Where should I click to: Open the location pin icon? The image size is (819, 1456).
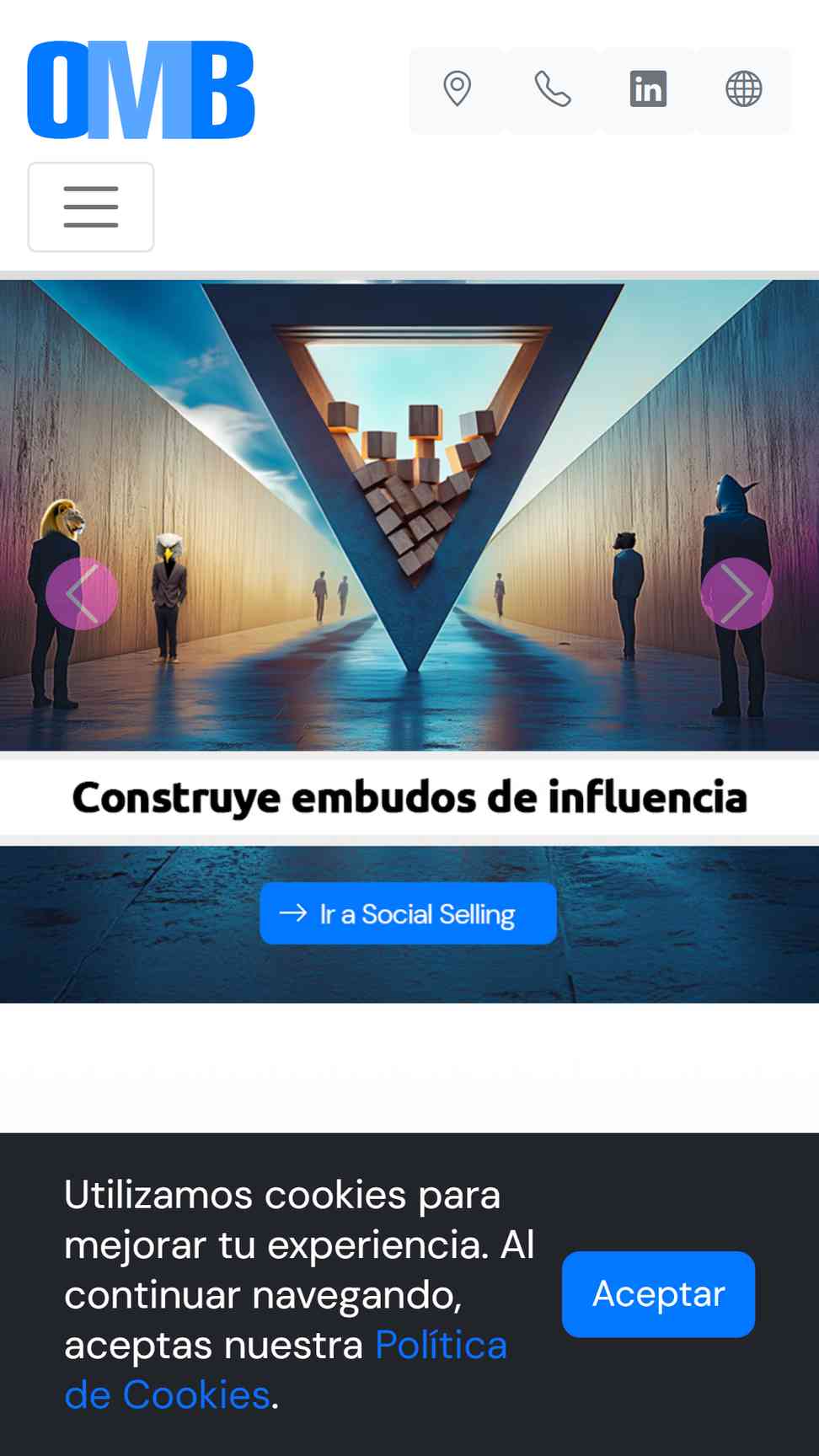coord(457,89)
